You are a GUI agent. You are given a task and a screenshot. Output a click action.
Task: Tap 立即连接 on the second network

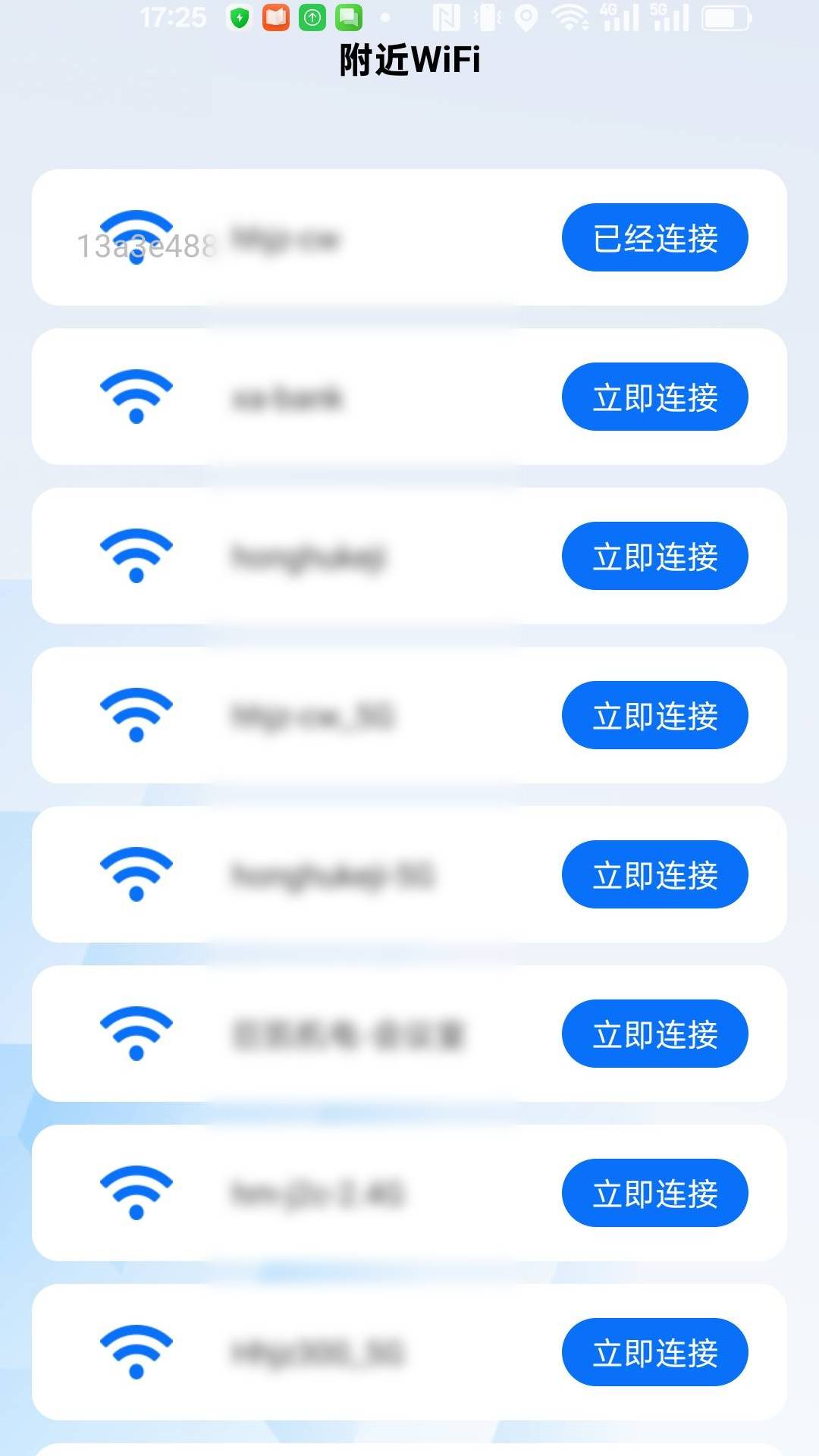[654, 397]
